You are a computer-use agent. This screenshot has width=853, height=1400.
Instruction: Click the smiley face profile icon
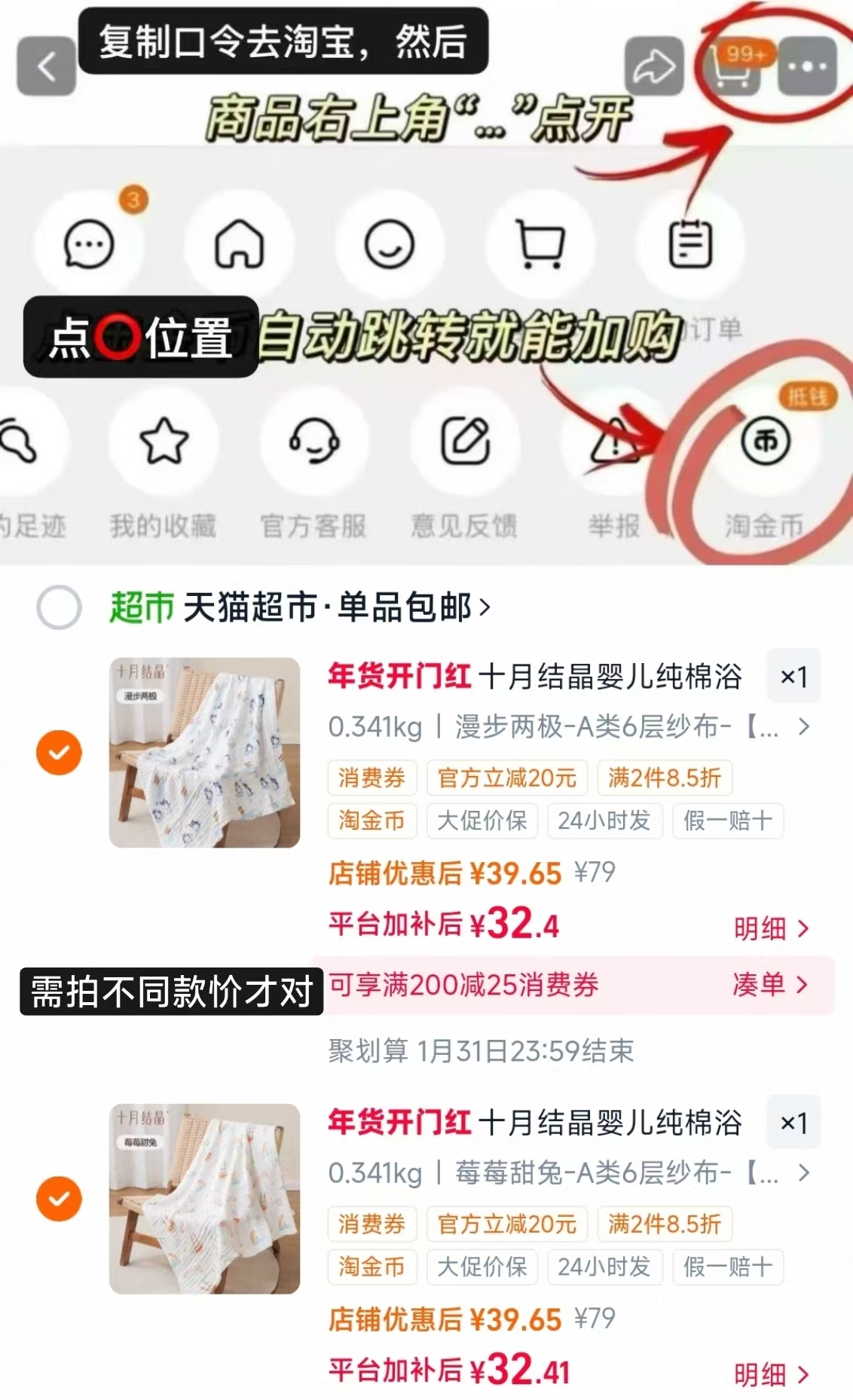(x=389, y=243)
